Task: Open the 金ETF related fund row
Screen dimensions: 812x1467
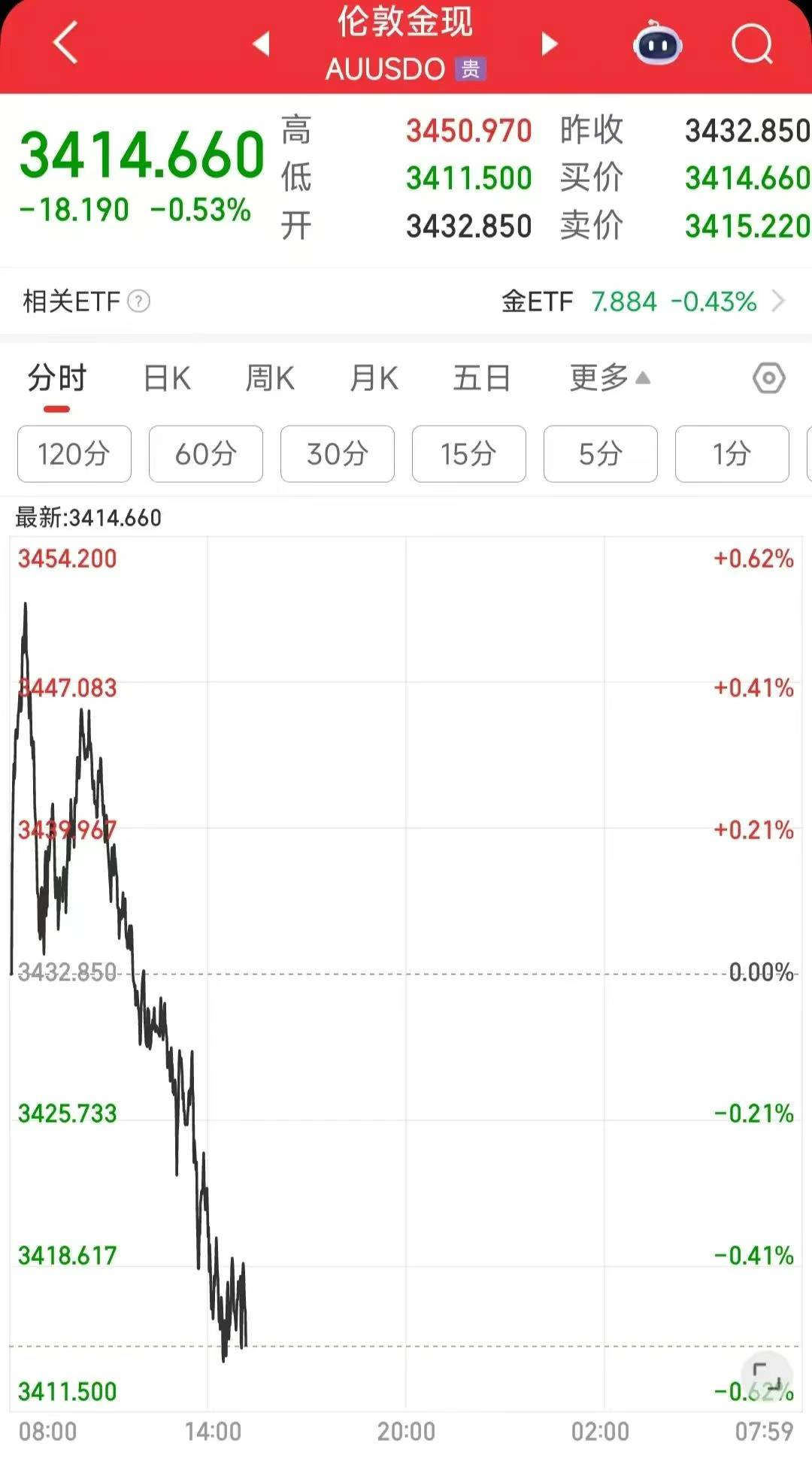Action: click(643, 302)
